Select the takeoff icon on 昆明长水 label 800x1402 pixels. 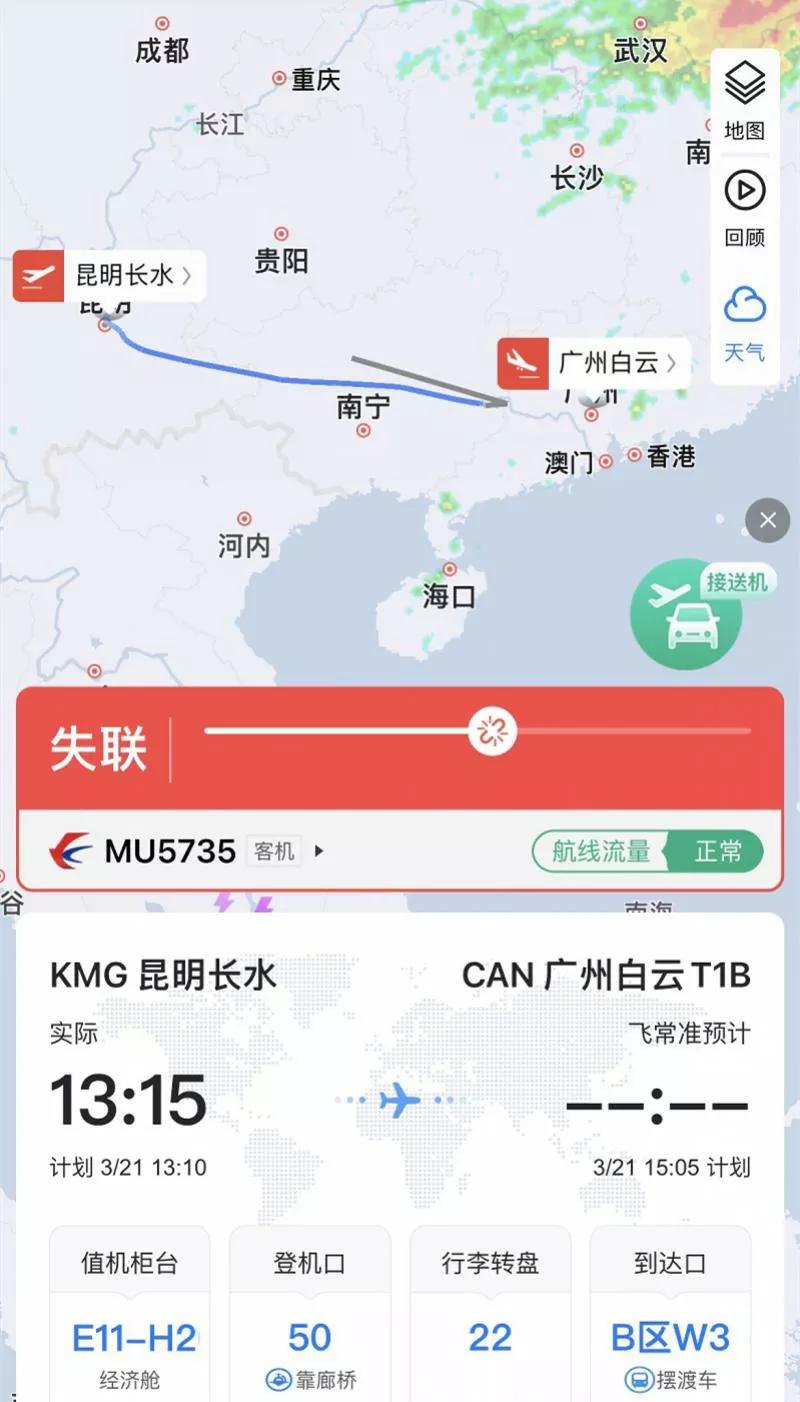[x=38, y=277]
